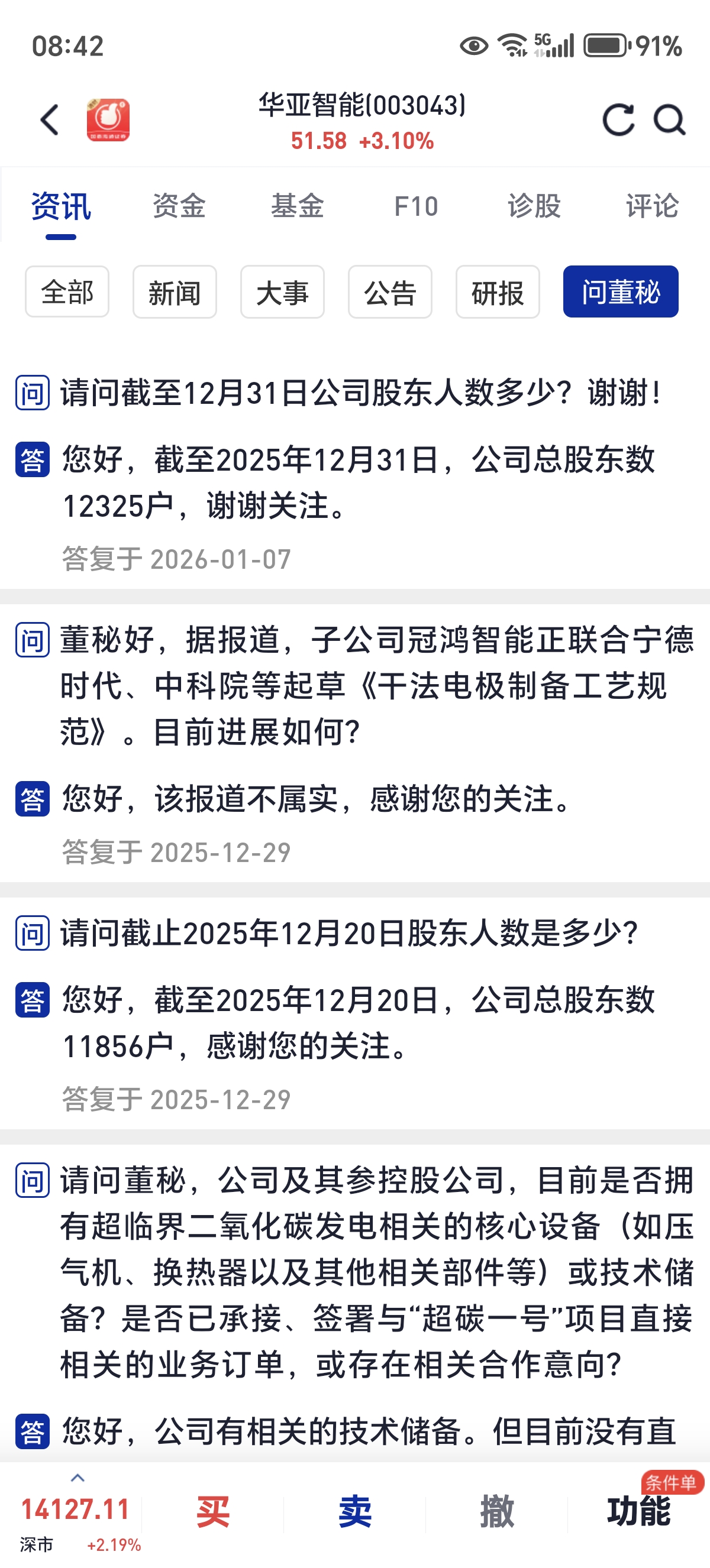This screenshot has height=1568, width=710.
Task: Tap the 撤 cancel-order button
Action: 497,1512
